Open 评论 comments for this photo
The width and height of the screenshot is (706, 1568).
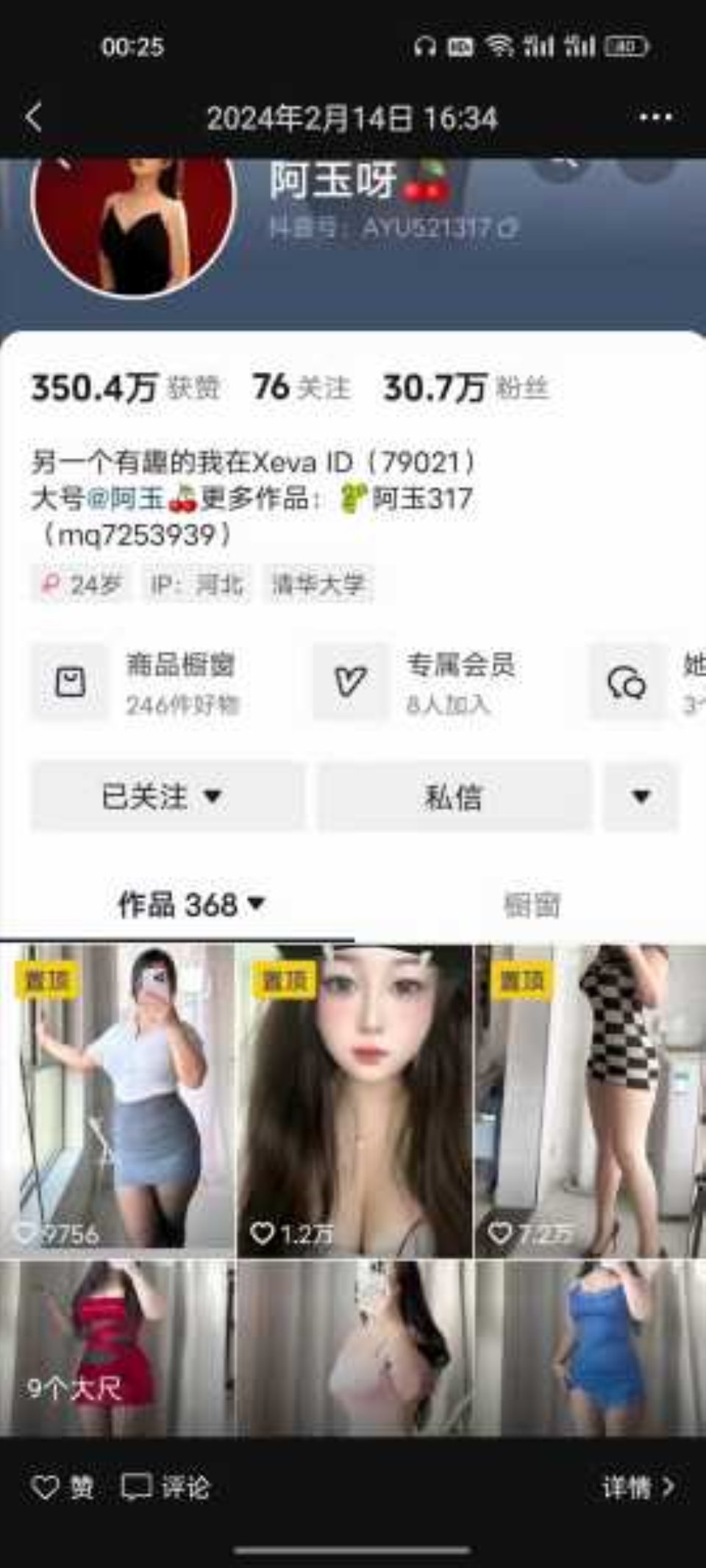point(166,1487)
